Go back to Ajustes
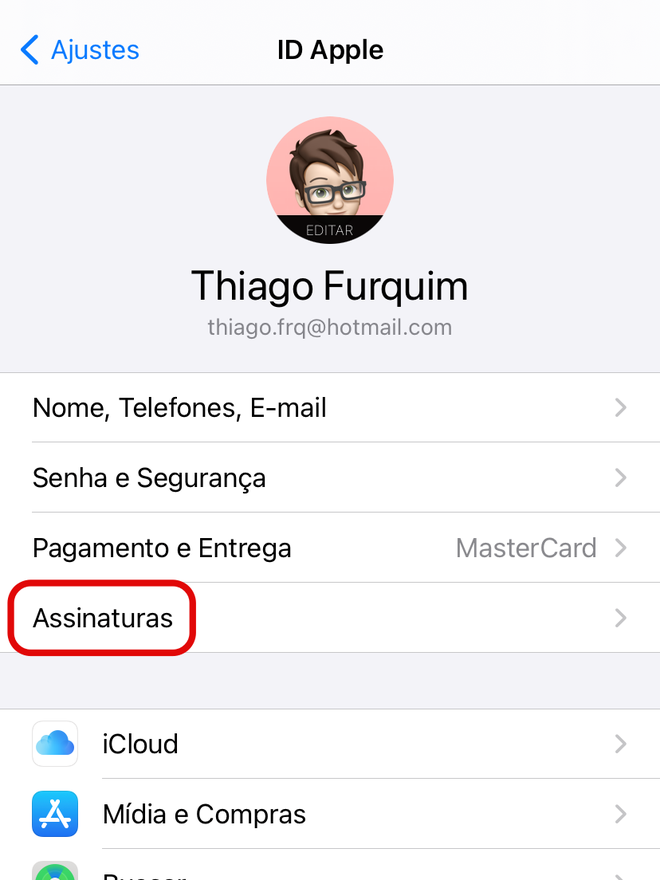This screenshot has width=660, height=880. [x=80, y=50]
